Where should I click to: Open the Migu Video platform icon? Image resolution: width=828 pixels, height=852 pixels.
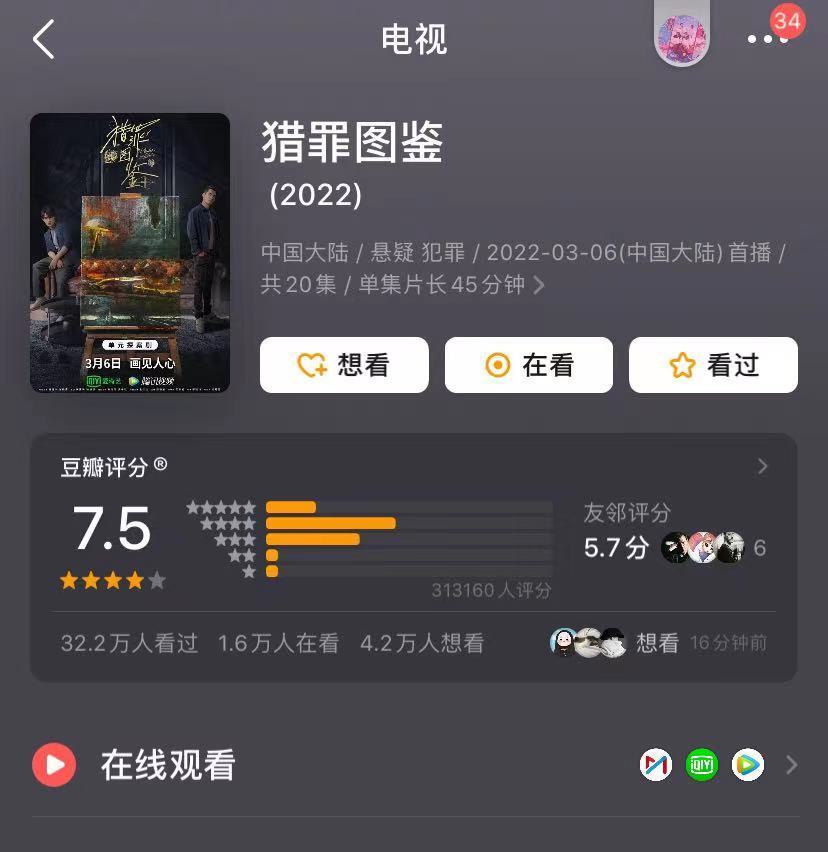[x=656, y=765]
